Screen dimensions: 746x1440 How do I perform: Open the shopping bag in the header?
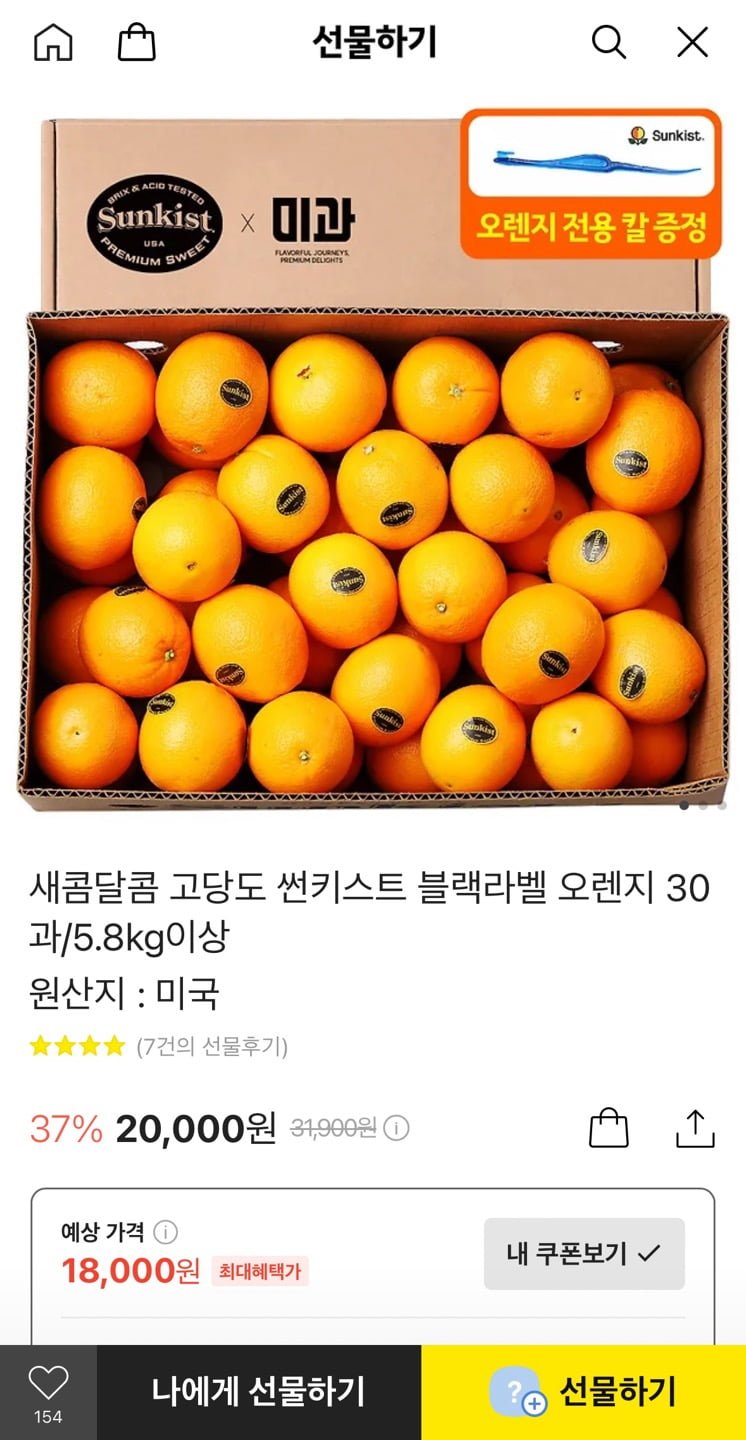(x=137, y=43)
